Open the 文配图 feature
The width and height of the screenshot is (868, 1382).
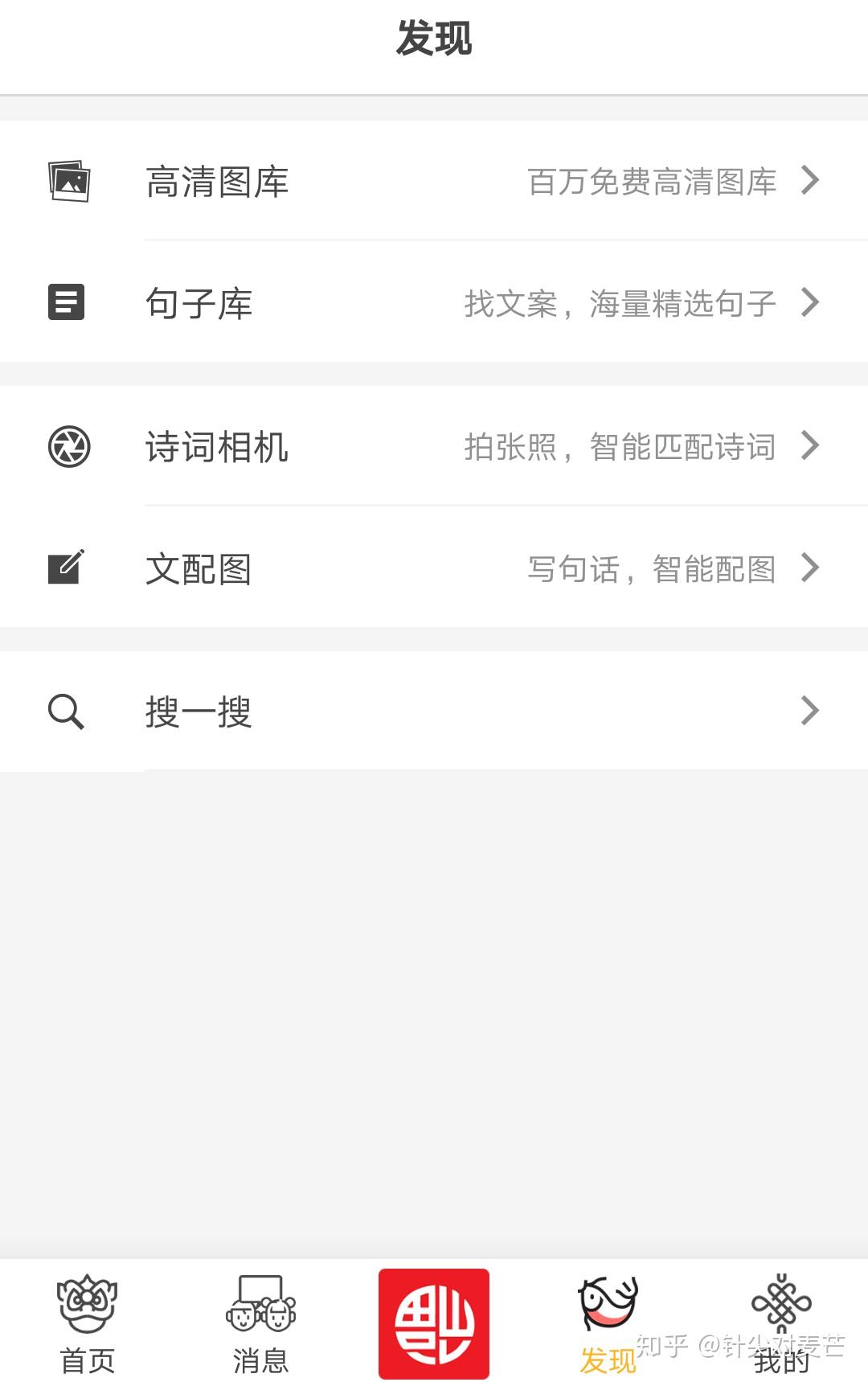[x=434, y=568]
